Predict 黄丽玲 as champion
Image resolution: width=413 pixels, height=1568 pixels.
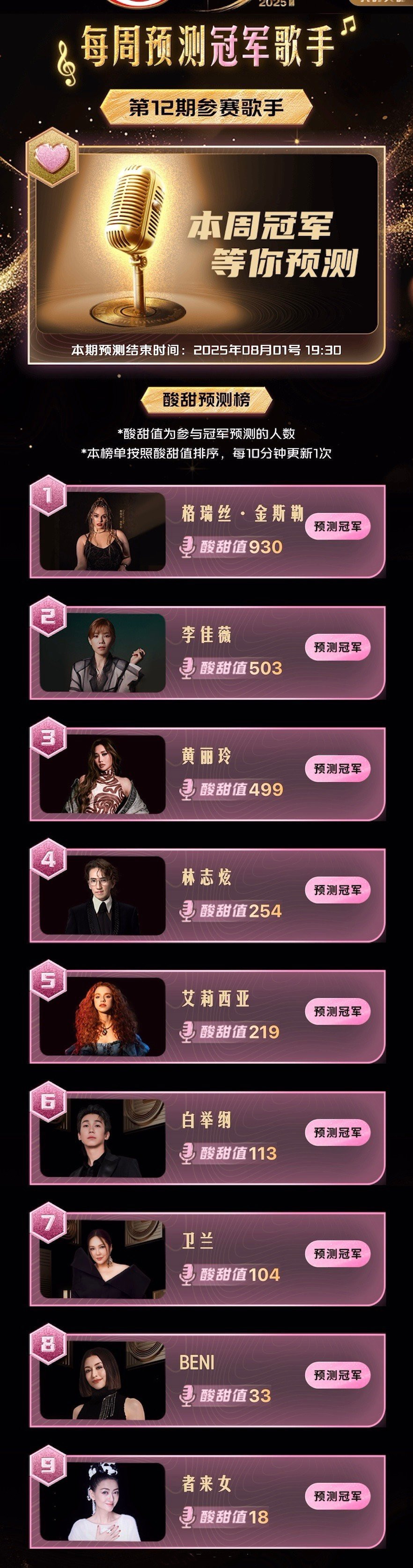coord(338,768)
